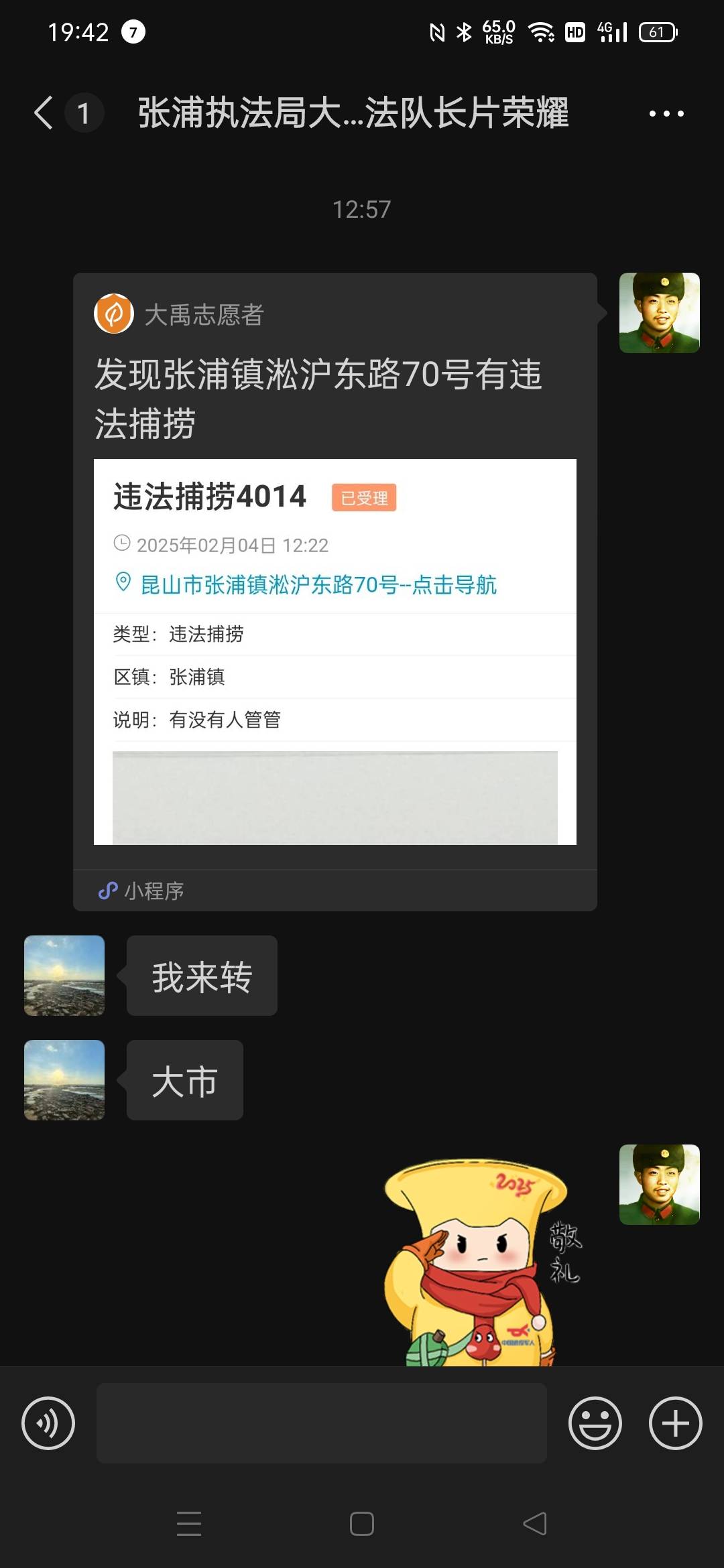Tap the system home button

coord(362,1524)
